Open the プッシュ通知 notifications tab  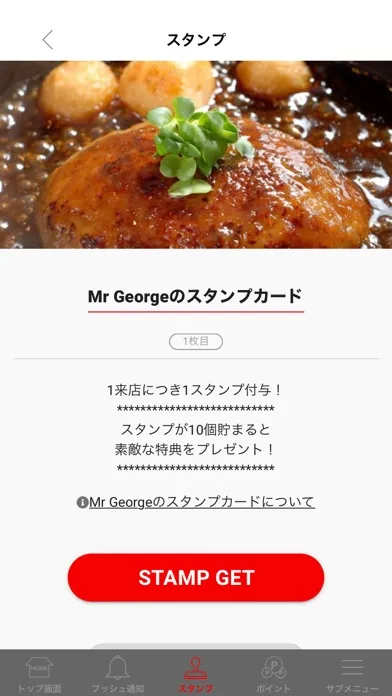coord(118,673)
